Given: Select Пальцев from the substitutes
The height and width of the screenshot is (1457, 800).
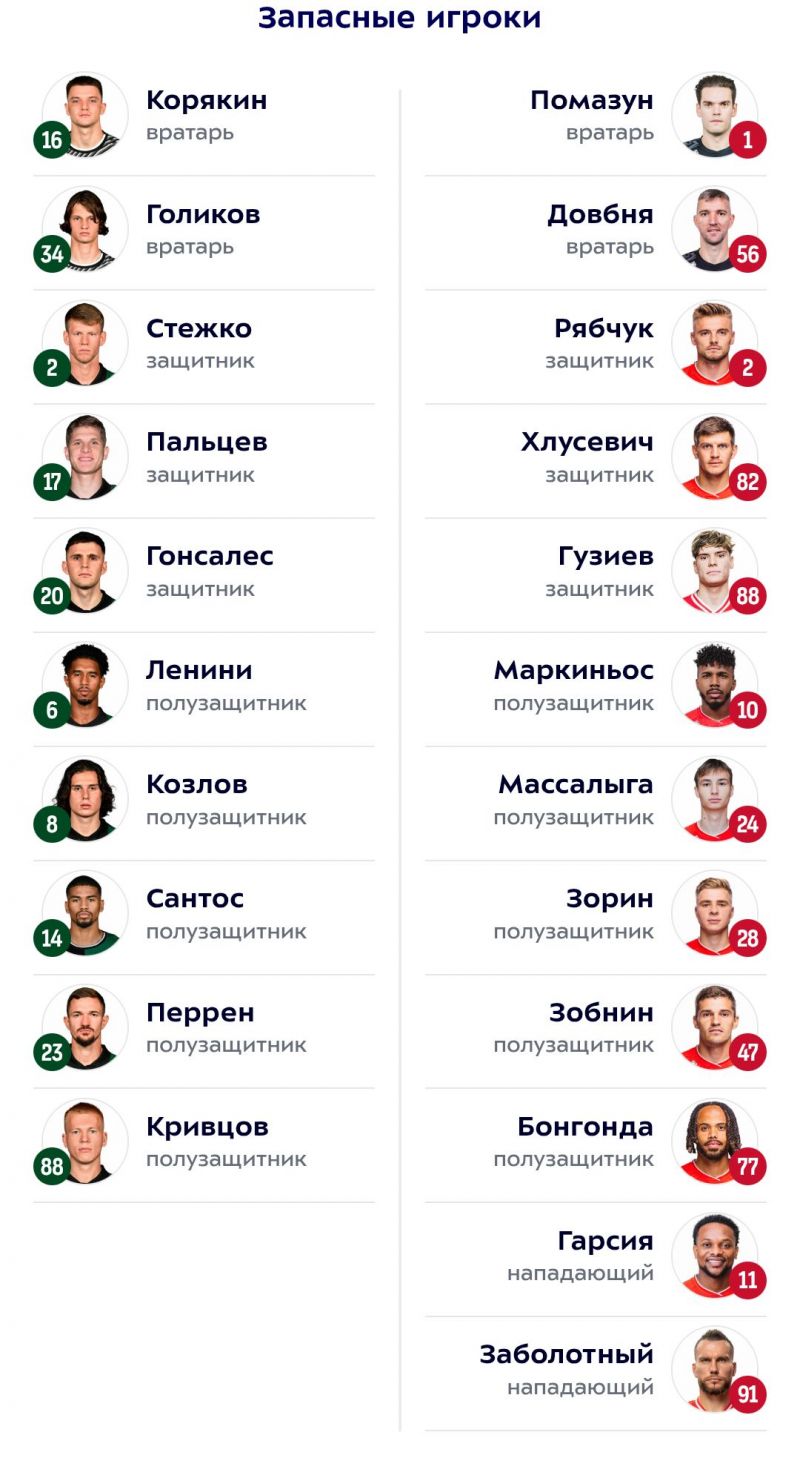Looking at the screenshot, I should coord(206,443).
